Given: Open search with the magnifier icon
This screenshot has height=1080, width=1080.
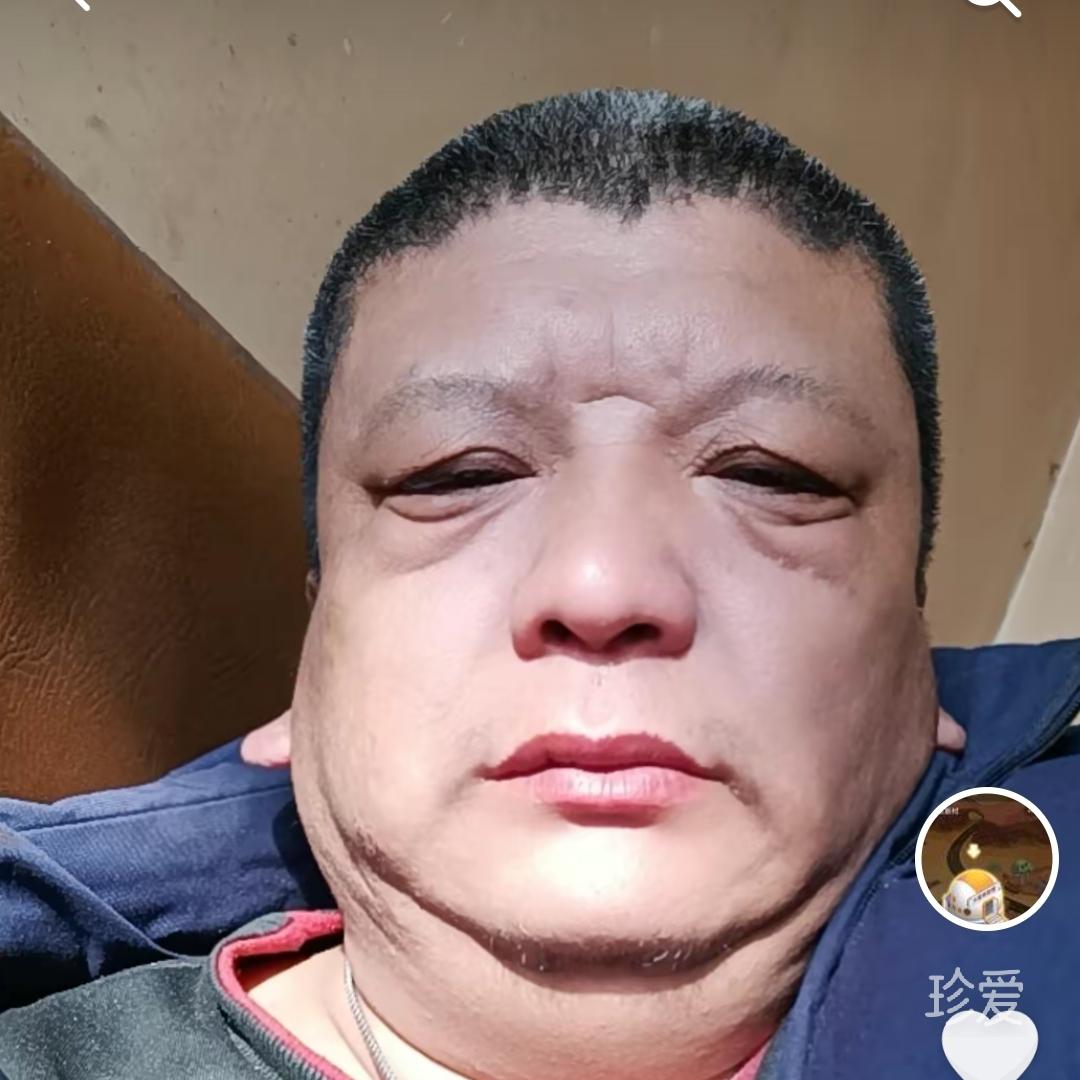Looking at the screenshot, I should [x=996, y=3].
